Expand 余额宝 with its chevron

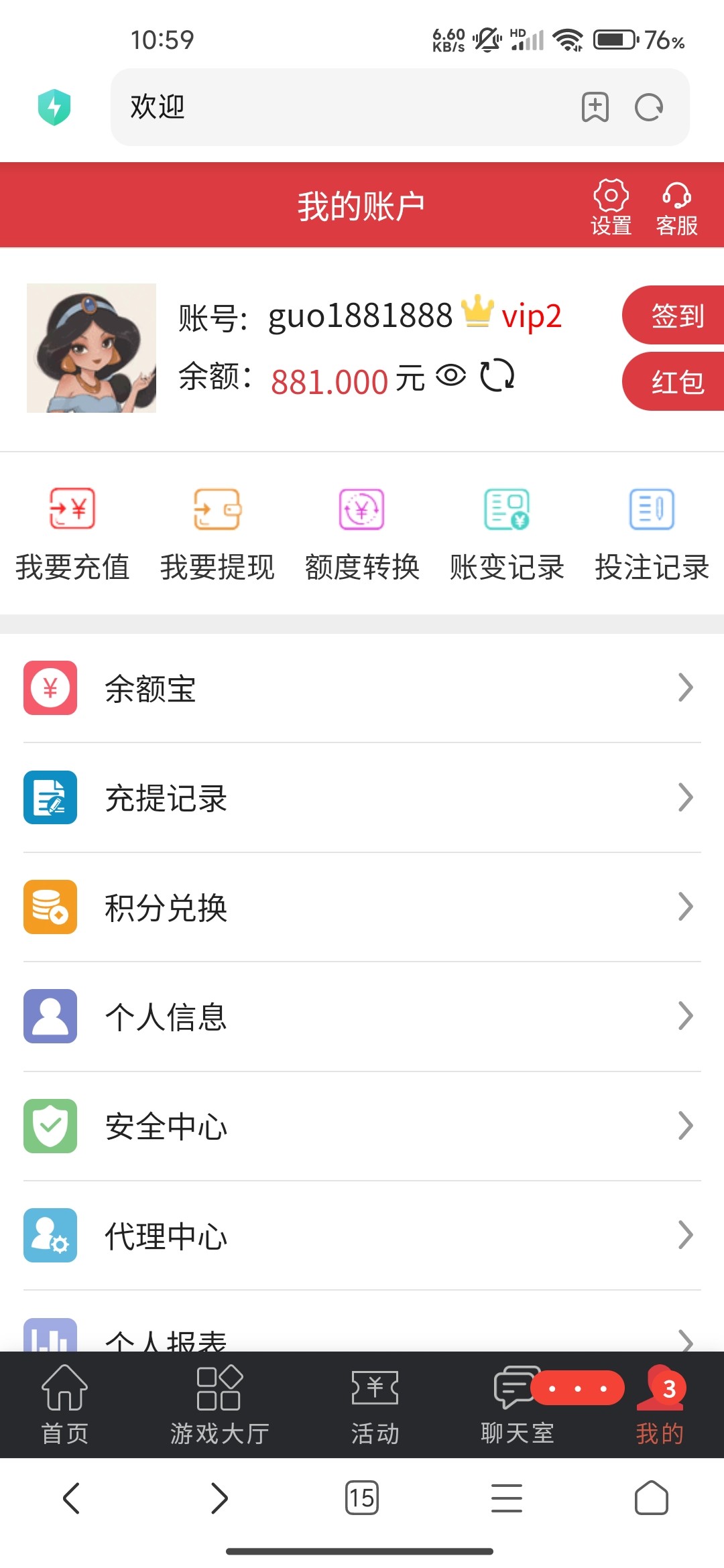[685, 688]
